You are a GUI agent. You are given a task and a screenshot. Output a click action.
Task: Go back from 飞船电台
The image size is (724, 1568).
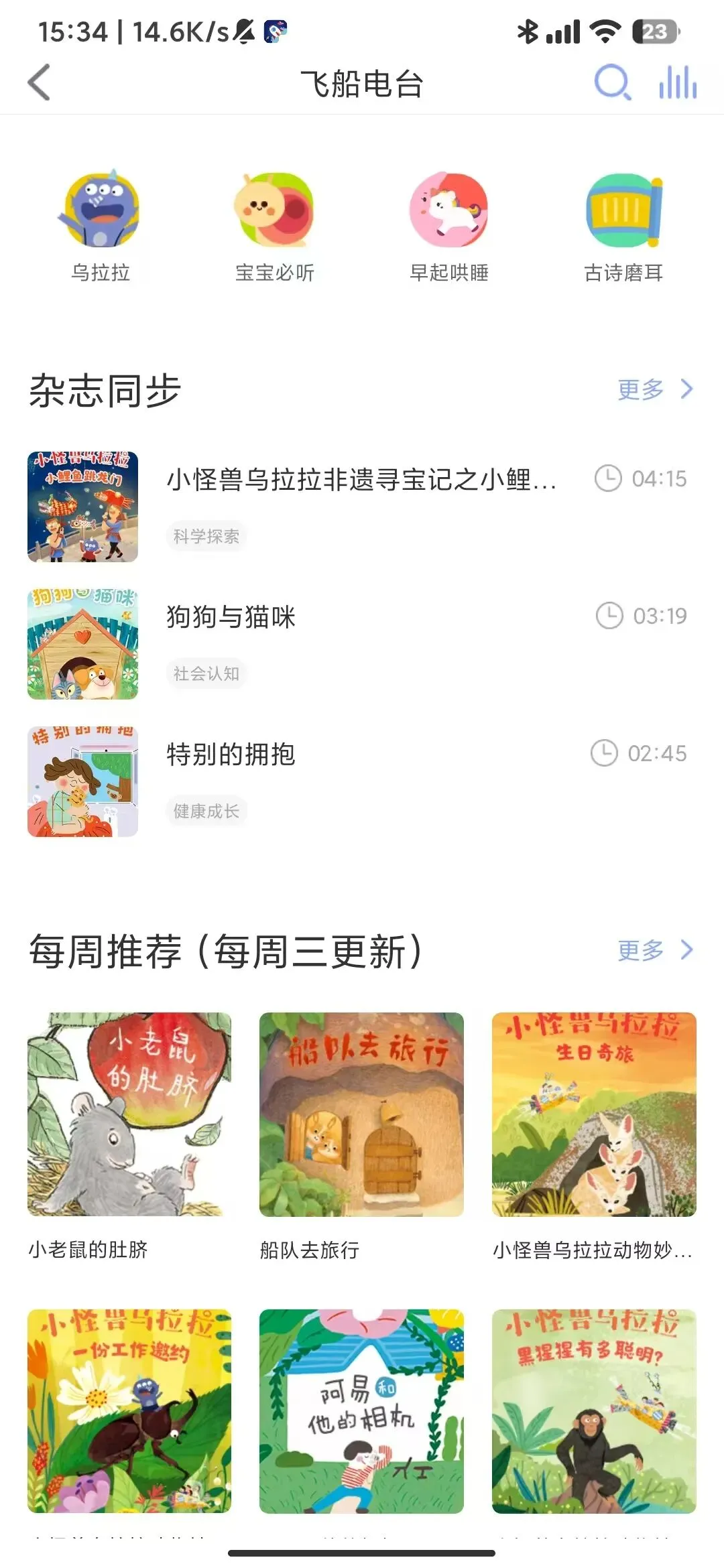40,83
